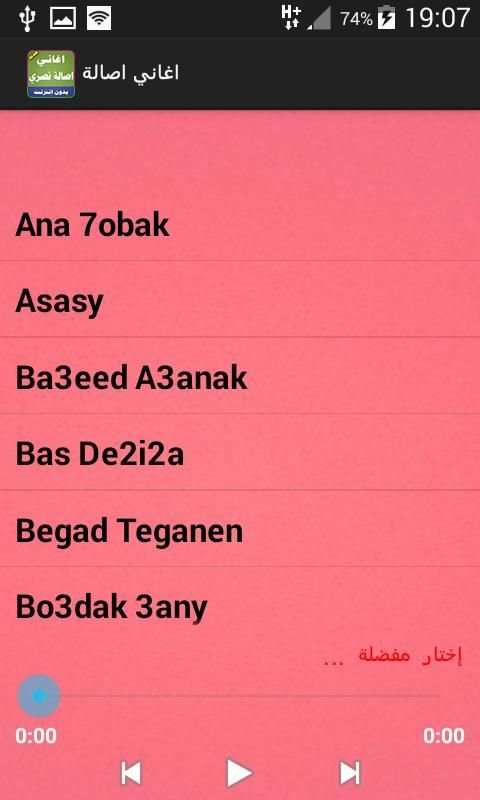The width and height of the screenshot is (480, 800).
Task: Choose the Bas De2i2a track
Action: click(240, 453)
